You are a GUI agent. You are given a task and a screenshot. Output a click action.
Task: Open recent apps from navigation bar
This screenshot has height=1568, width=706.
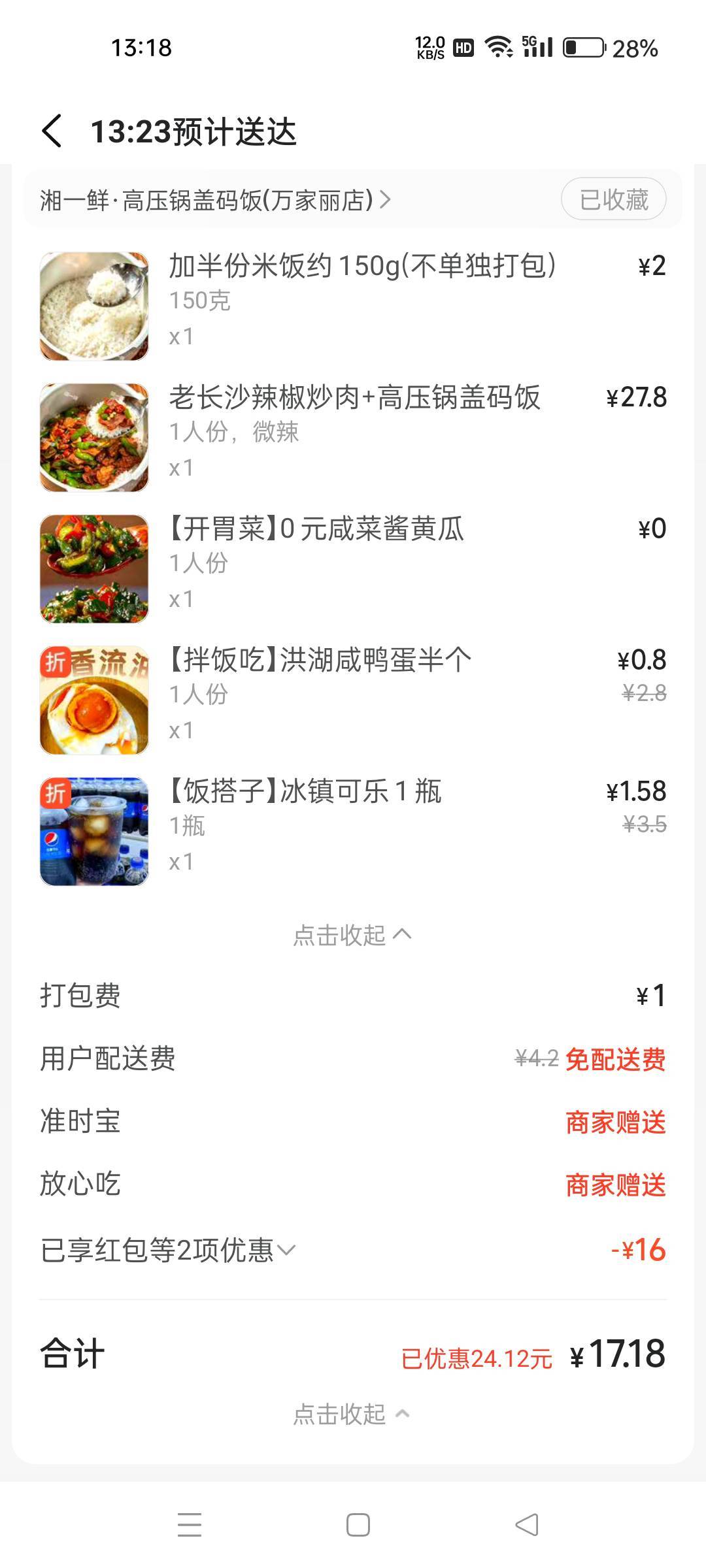coord(190,1524)
